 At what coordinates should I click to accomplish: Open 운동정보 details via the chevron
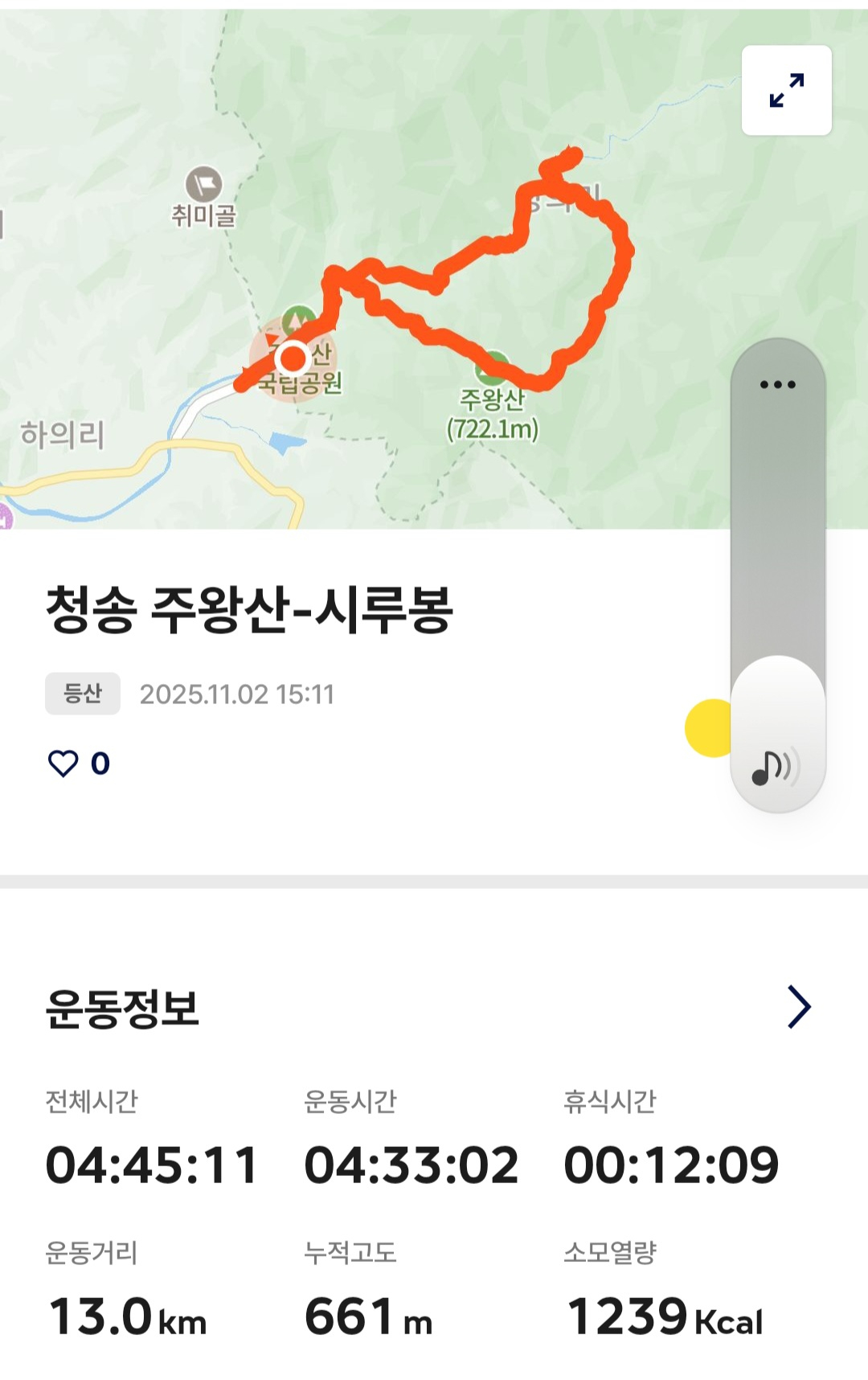click(x=799, y=1006)
